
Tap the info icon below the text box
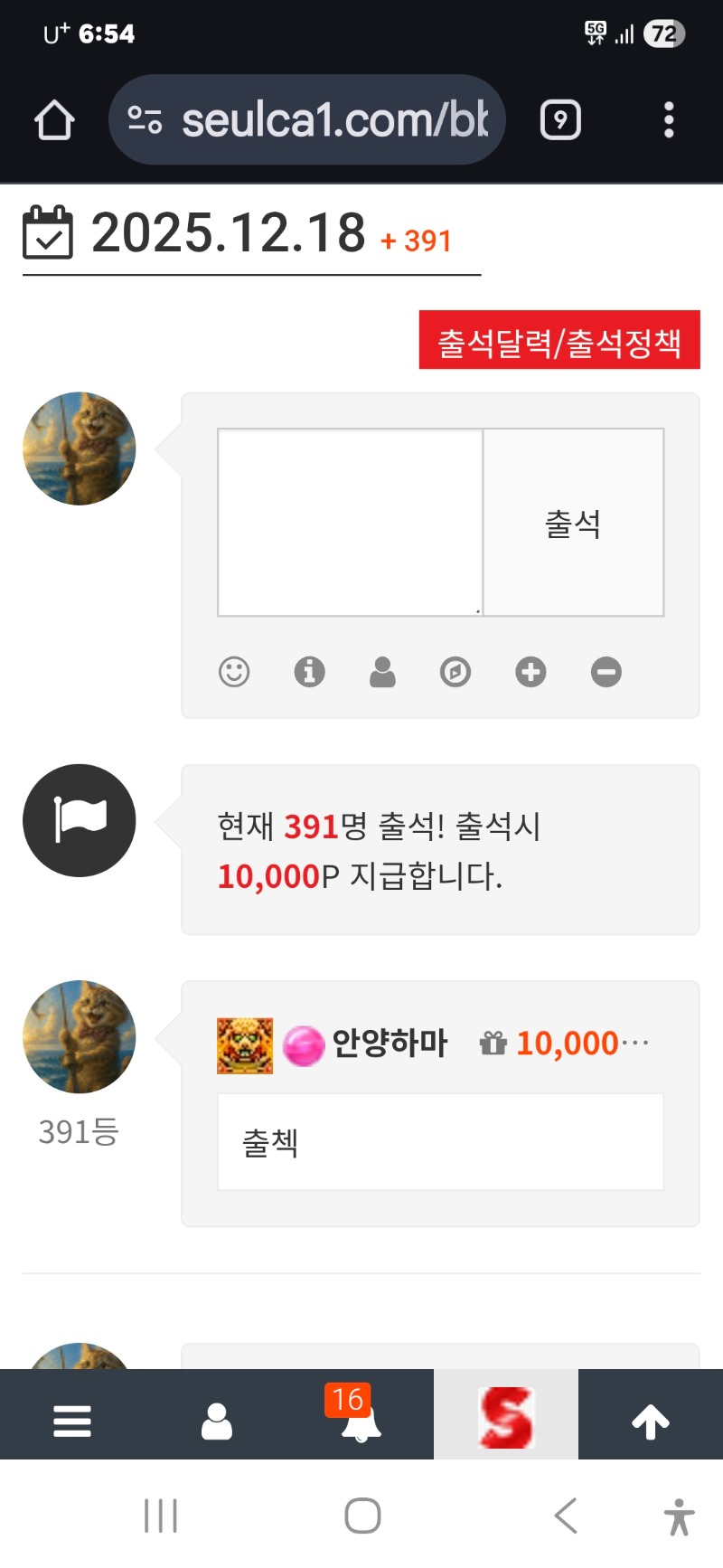pyautogui.click(x=309, y=672)
